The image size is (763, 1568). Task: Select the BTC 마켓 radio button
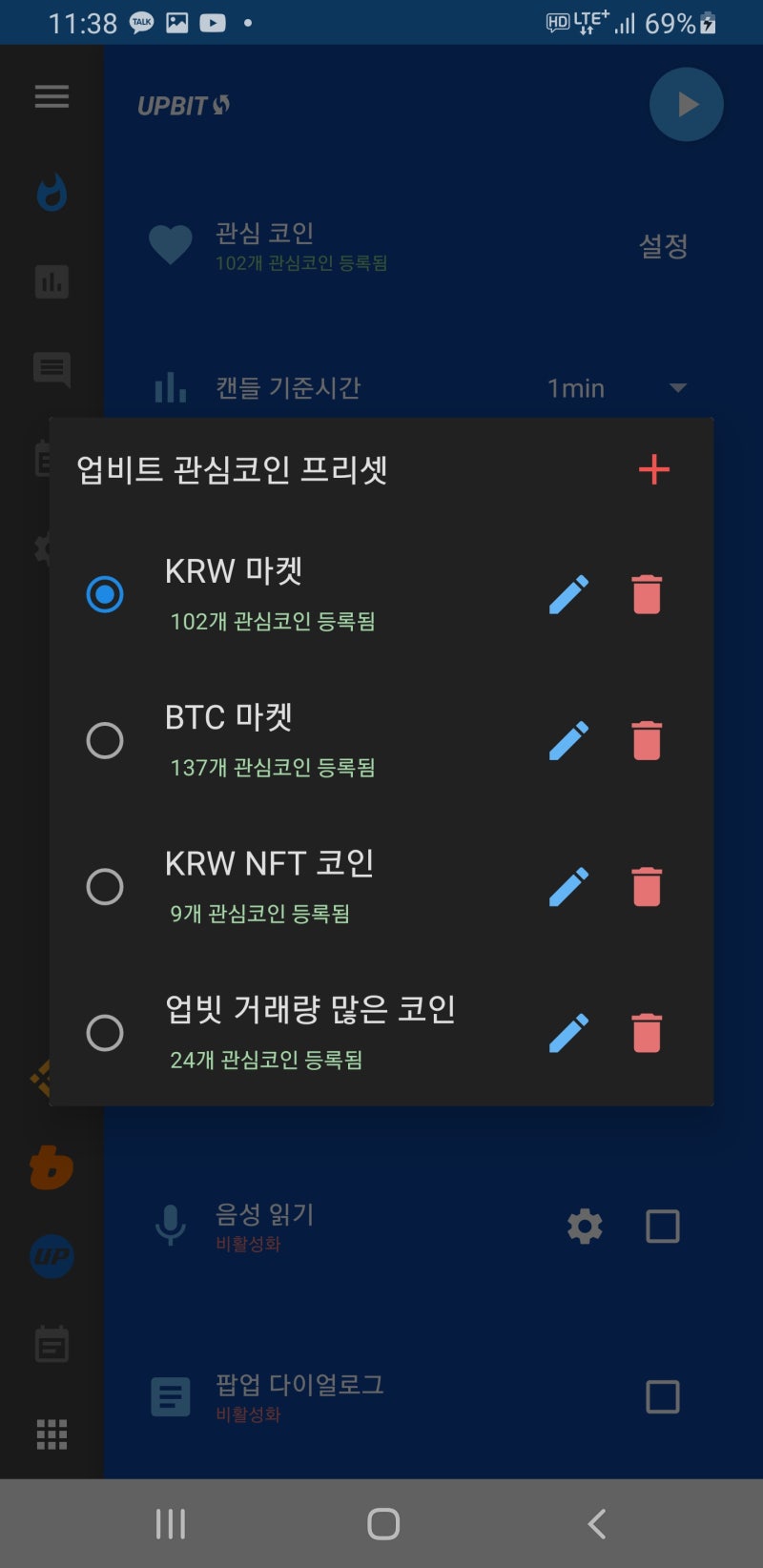point(106,741)
